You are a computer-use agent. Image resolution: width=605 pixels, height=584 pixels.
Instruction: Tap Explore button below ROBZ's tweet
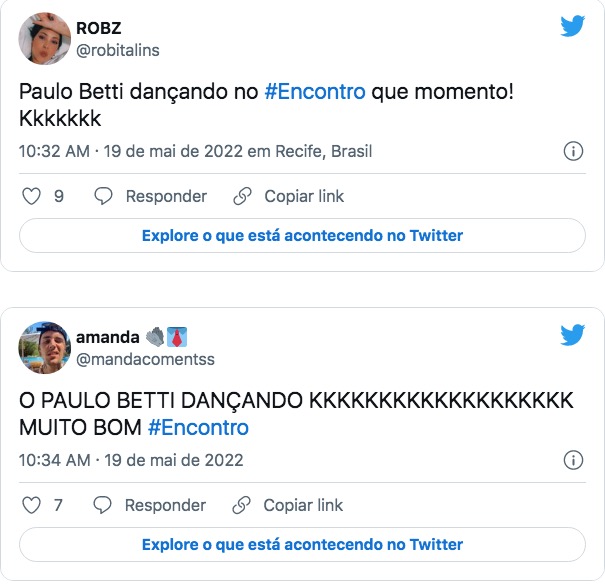pyautogui.click(x=302, y=236)
